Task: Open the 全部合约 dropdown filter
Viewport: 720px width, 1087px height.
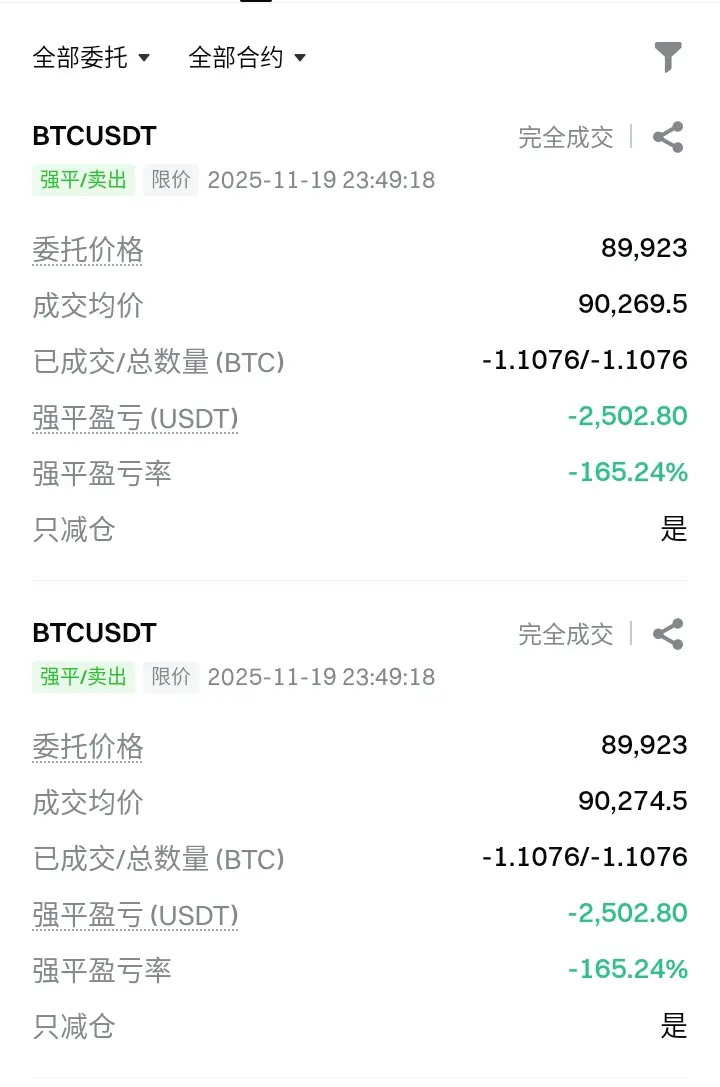Action: [246, 58]
